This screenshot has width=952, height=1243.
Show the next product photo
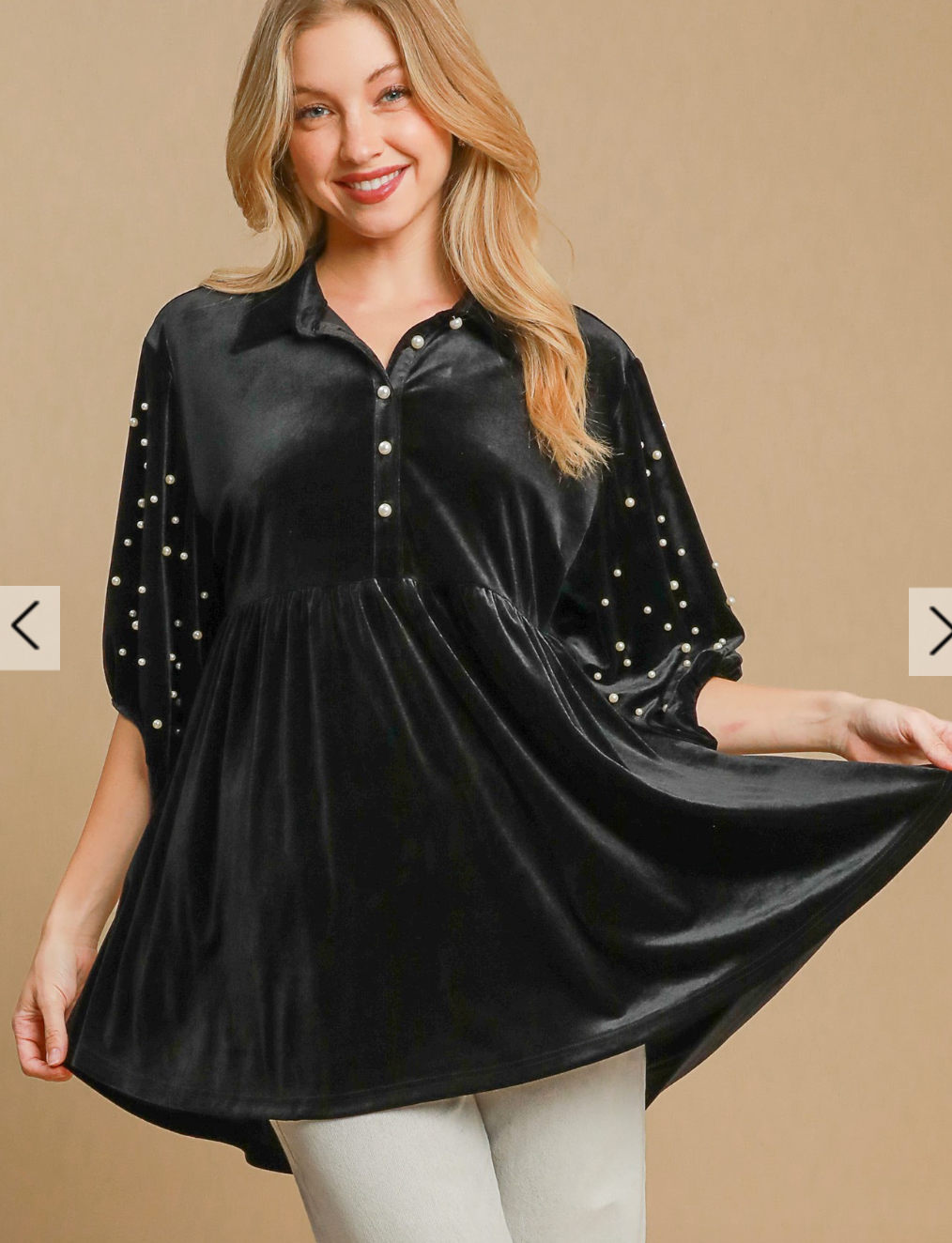[931, 631]
